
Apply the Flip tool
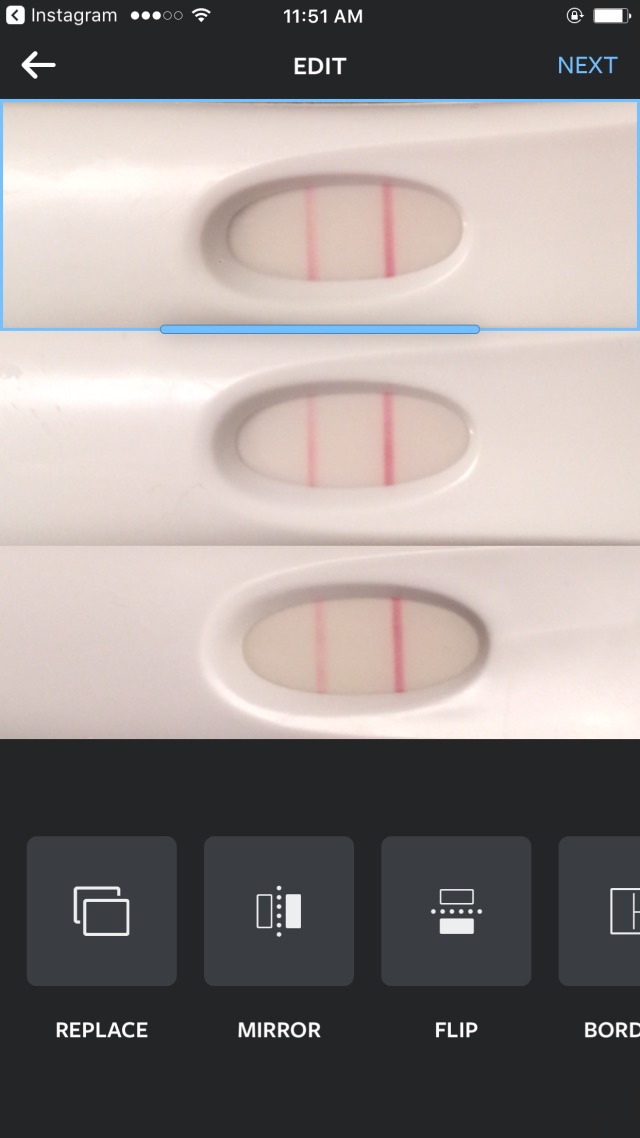pyautogui.click(x=456, y=911)
